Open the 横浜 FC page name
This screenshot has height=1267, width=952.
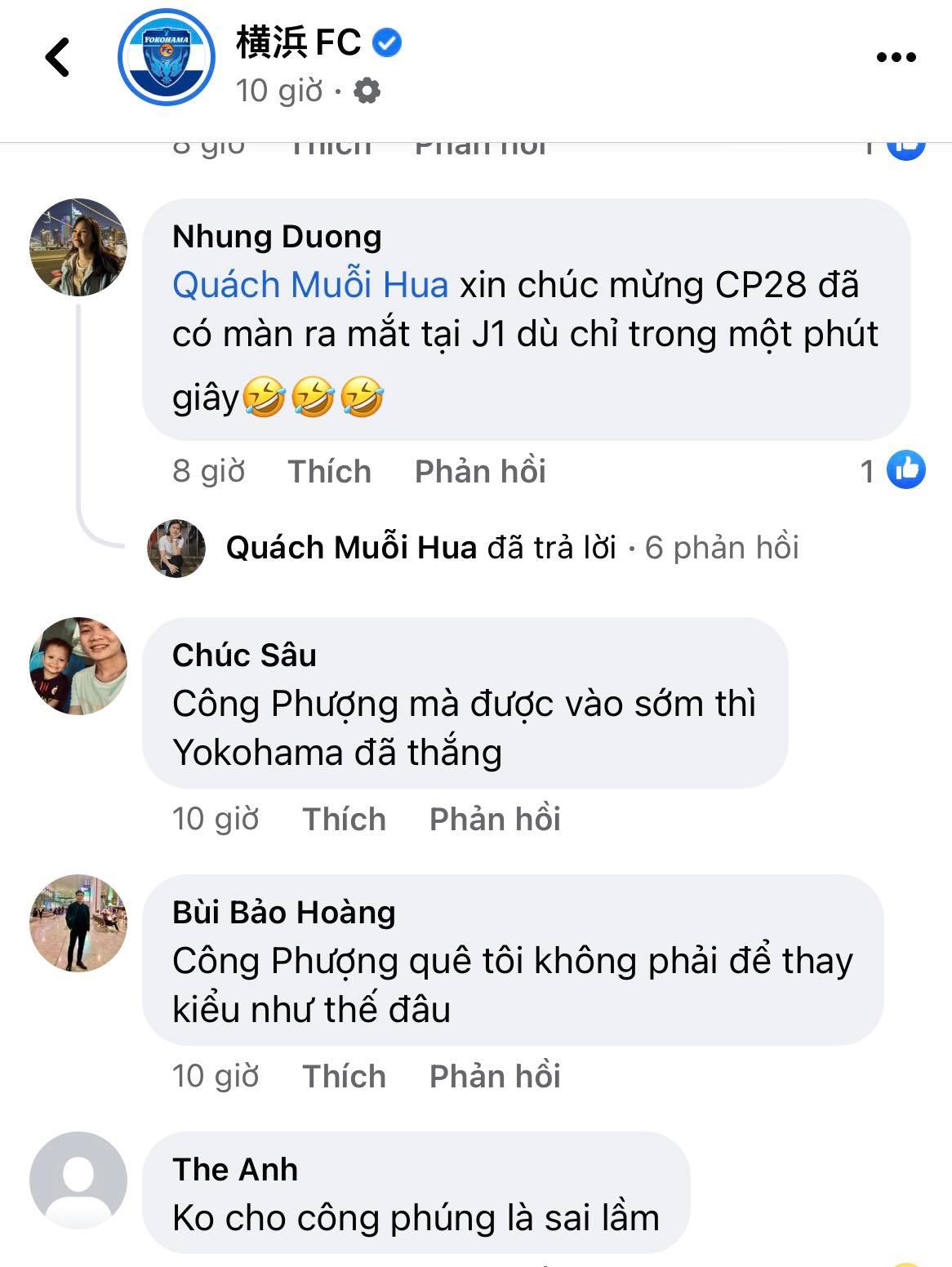[x=298, y=42]
